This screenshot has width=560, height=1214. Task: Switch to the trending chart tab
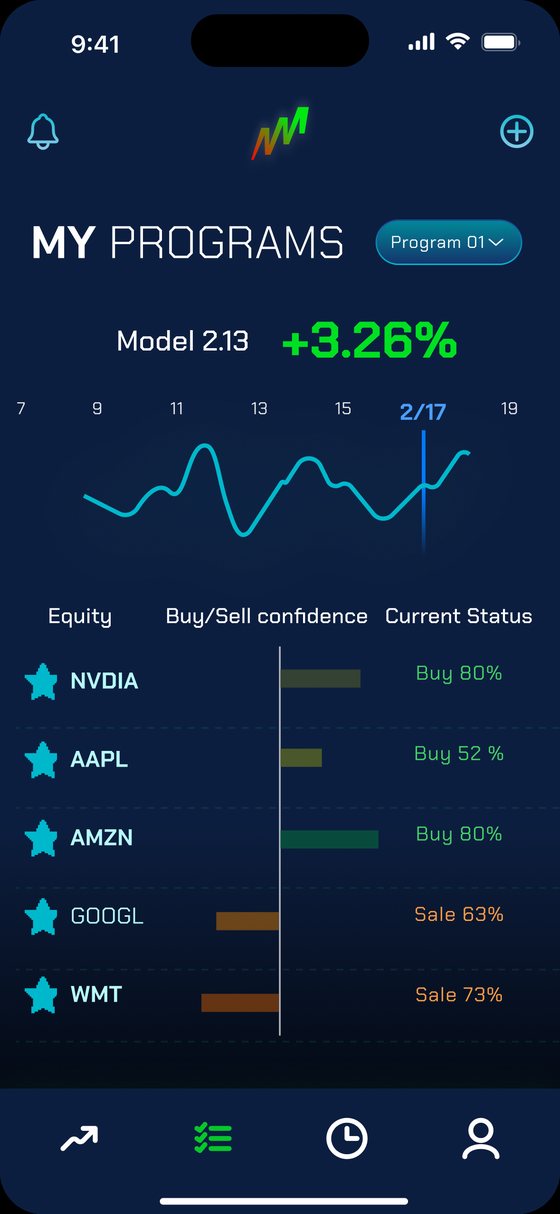click(79, 1138)
